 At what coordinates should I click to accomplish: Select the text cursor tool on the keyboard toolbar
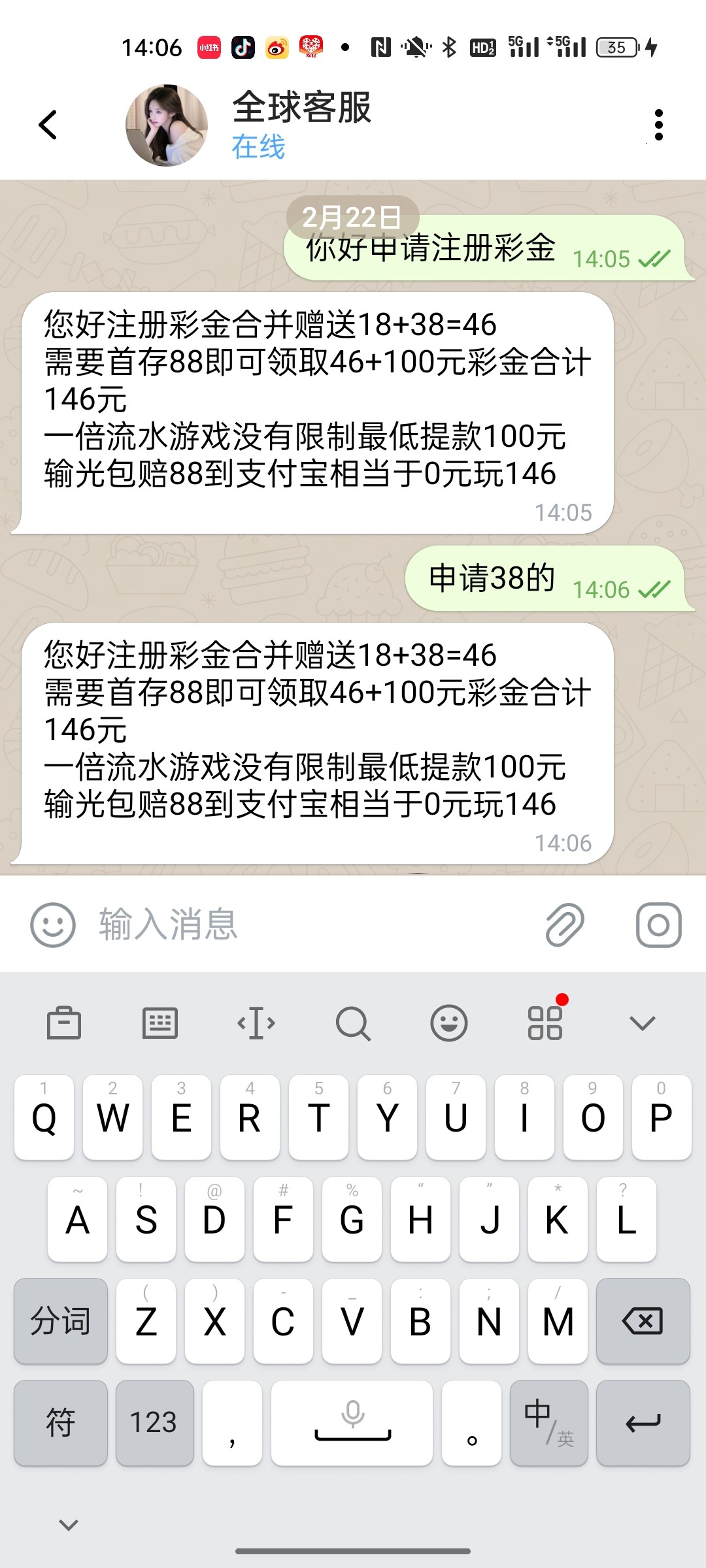click(254, 1023)
